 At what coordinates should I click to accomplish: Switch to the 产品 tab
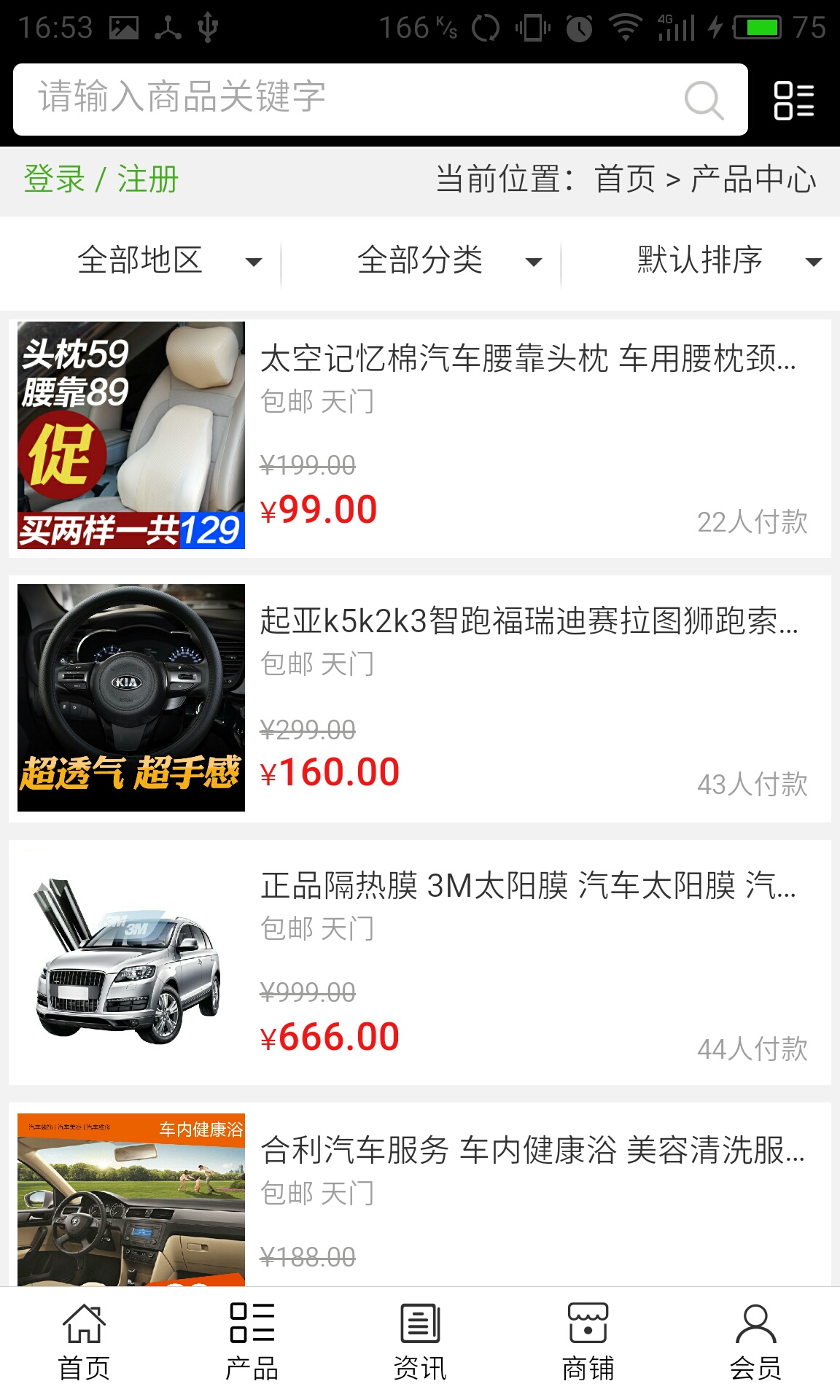[x=252, y=1343]
